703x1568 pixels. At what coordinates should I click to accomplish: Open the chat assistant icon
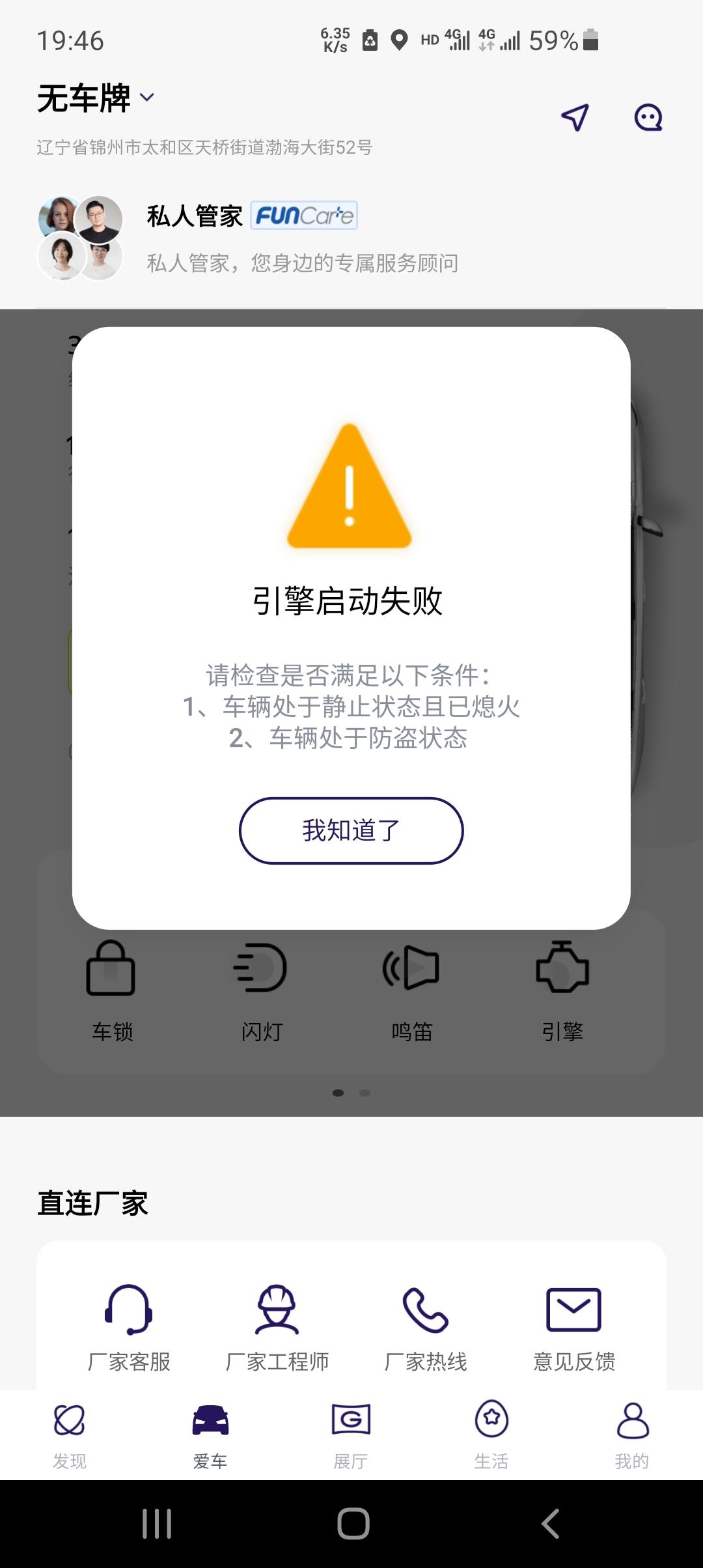pyautogui.click(x=648, y=118)
